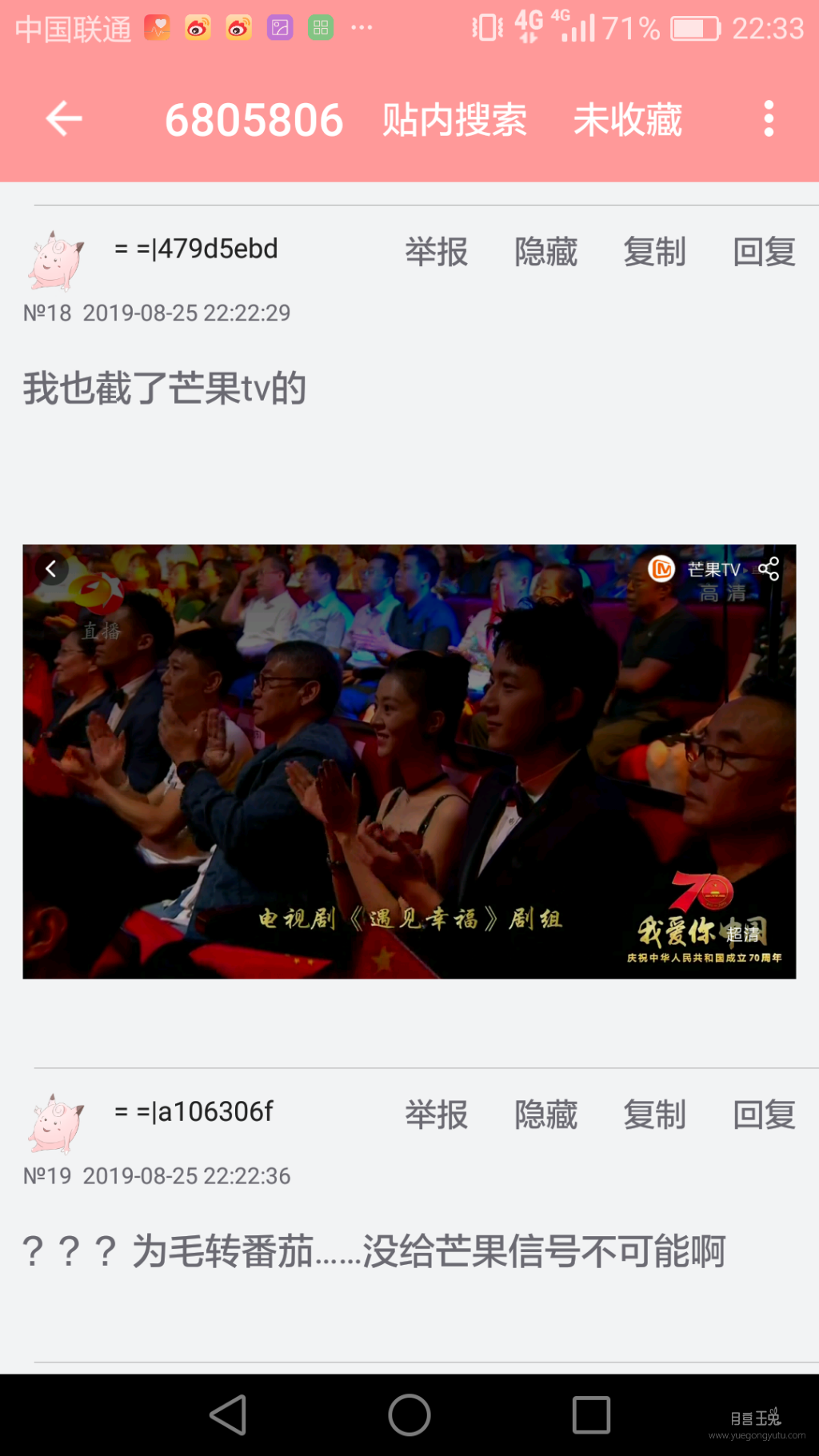Tap the username = =|a106306f on post №19
Screen dimensions: 819x1456
click(194, 1111)
